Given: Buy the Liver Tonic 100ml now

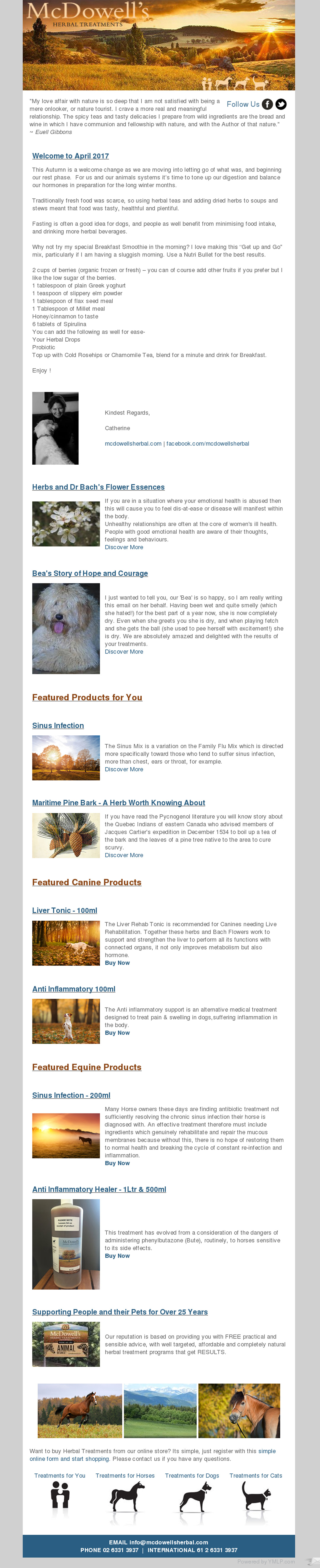Looking at the screenshot, I should click(117, 963).
